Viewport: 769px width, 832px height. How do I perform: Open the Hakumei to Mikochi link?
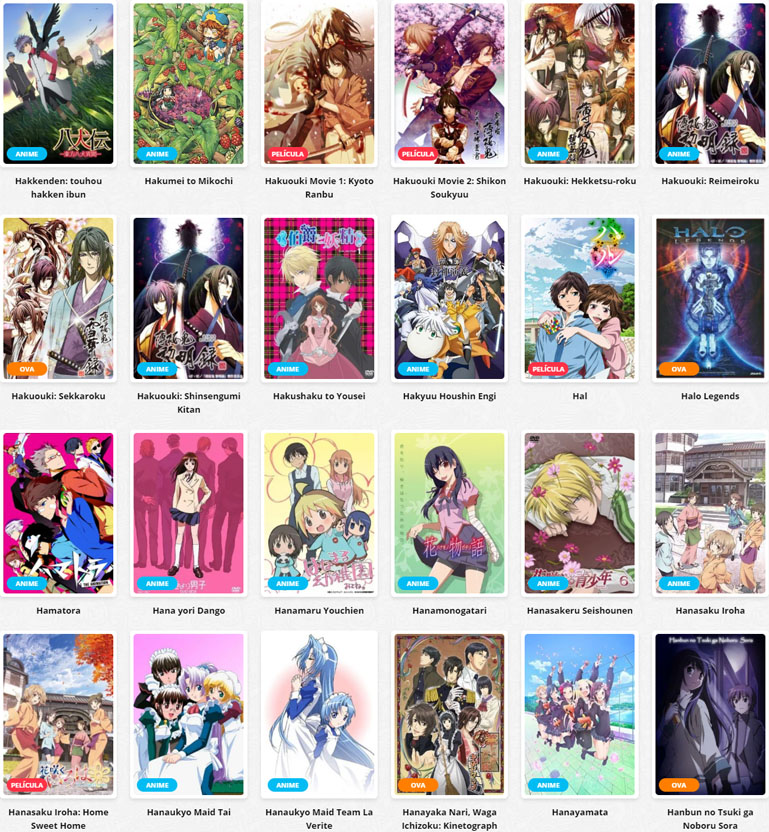(189, 181)
